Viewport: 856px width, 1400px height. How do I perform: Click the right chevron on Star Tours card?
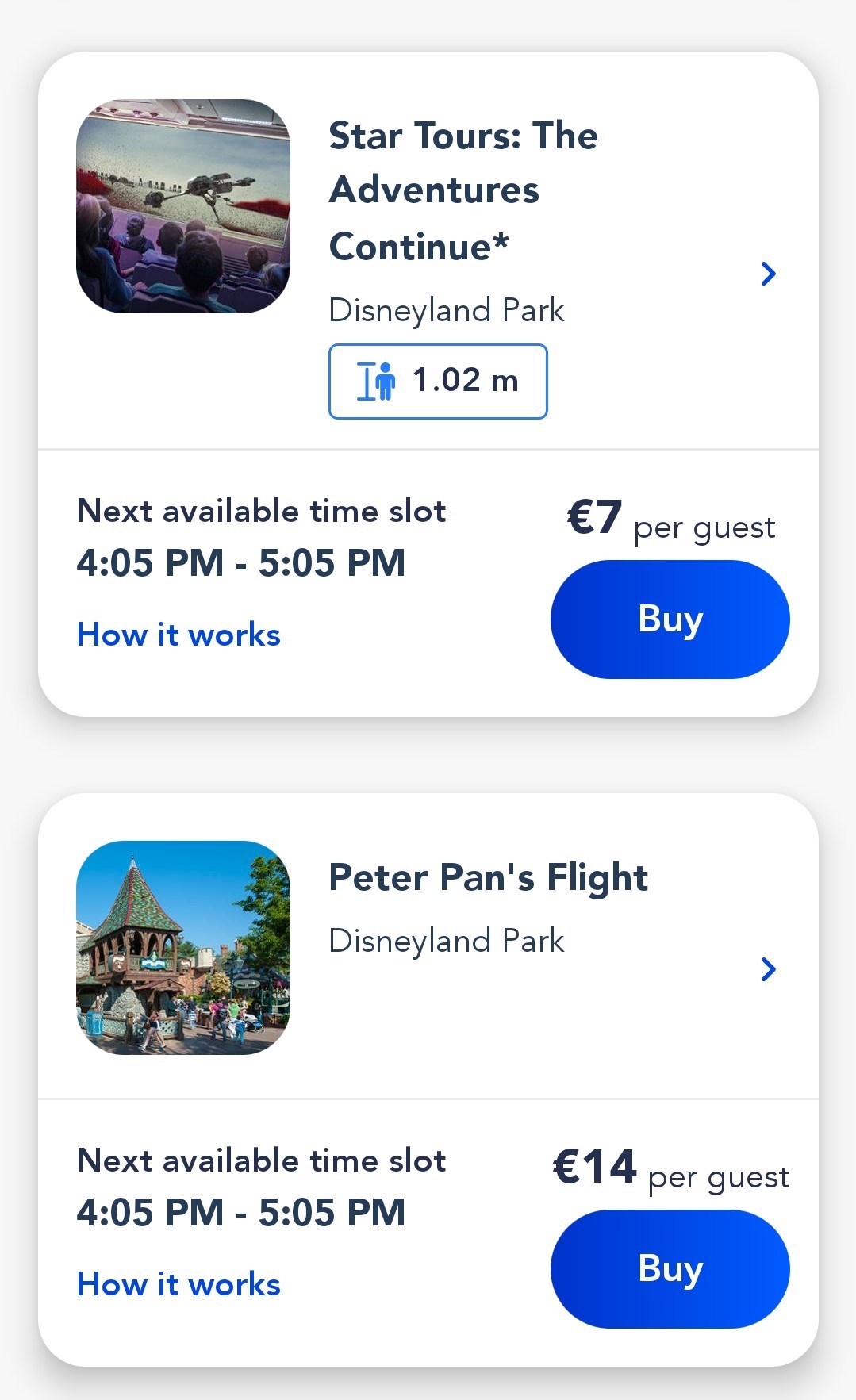tap(768, 274)
